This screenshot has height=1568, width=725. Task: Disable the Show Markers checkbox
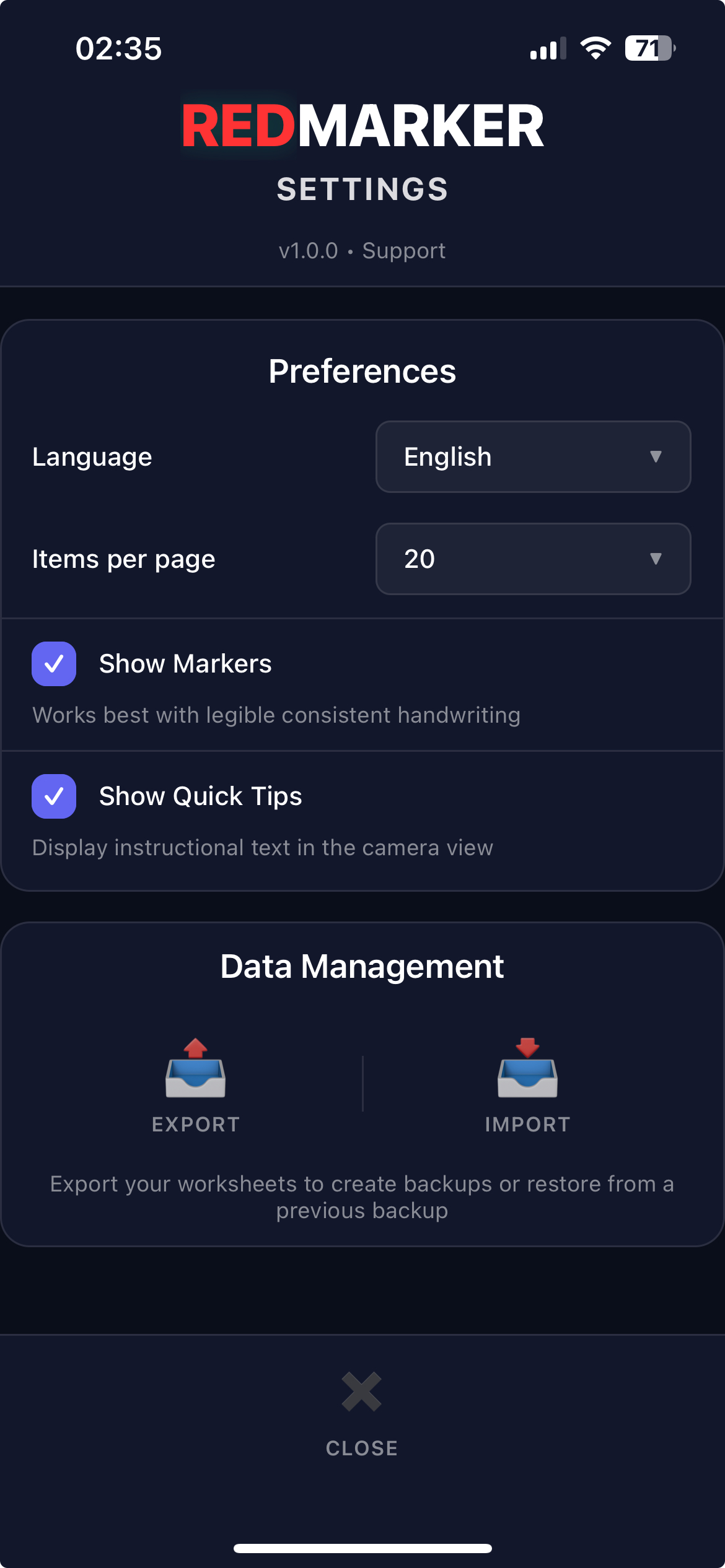(x=54, y=663)
